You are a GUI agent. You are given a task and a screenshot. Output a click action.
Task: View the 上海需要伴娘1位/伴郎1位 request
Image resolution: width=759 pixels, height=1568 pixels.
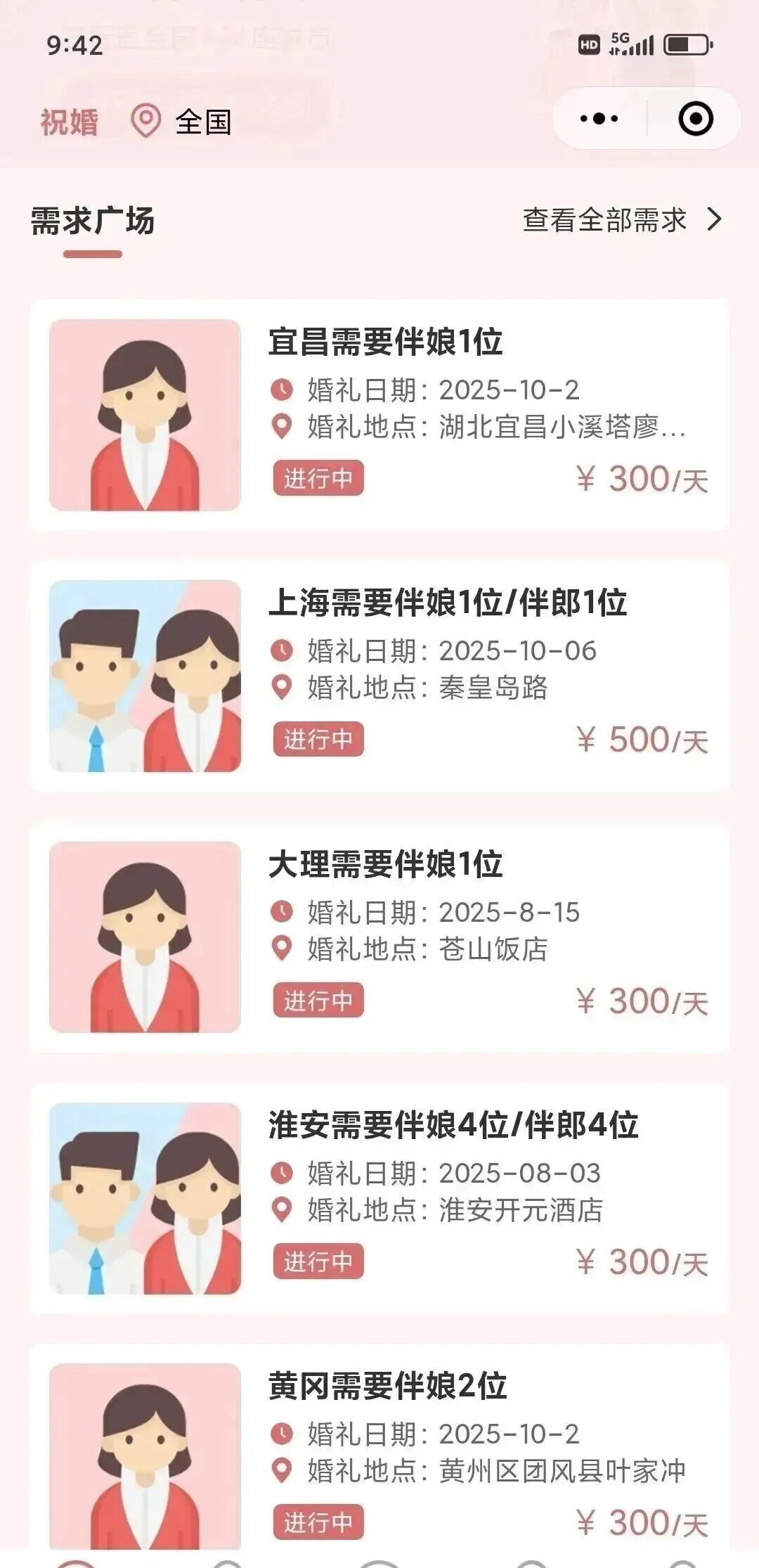[x=379, y=676]
